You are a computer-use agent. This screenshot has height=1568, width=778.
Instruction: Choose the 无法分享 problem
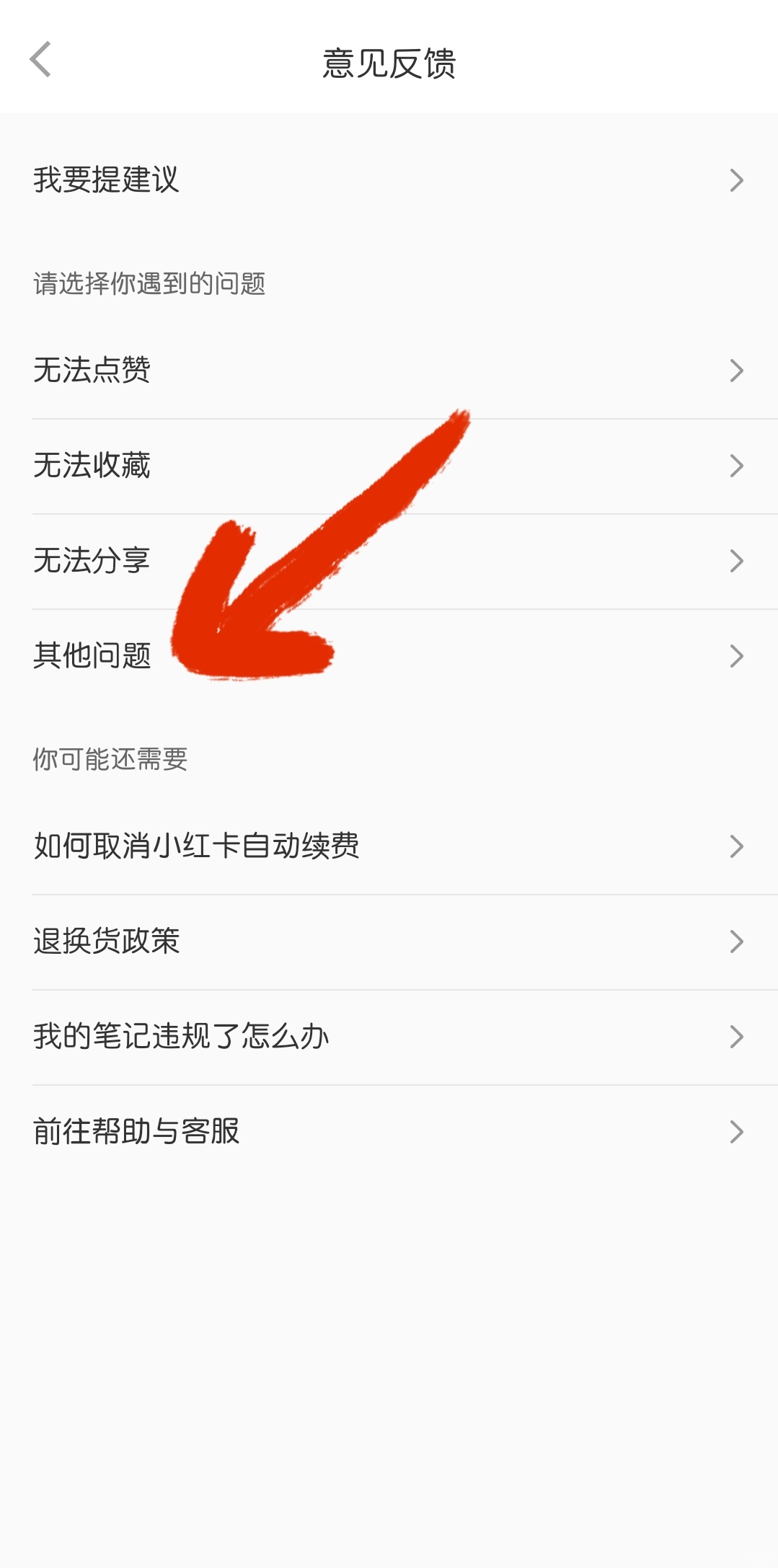tap(389, 561)
